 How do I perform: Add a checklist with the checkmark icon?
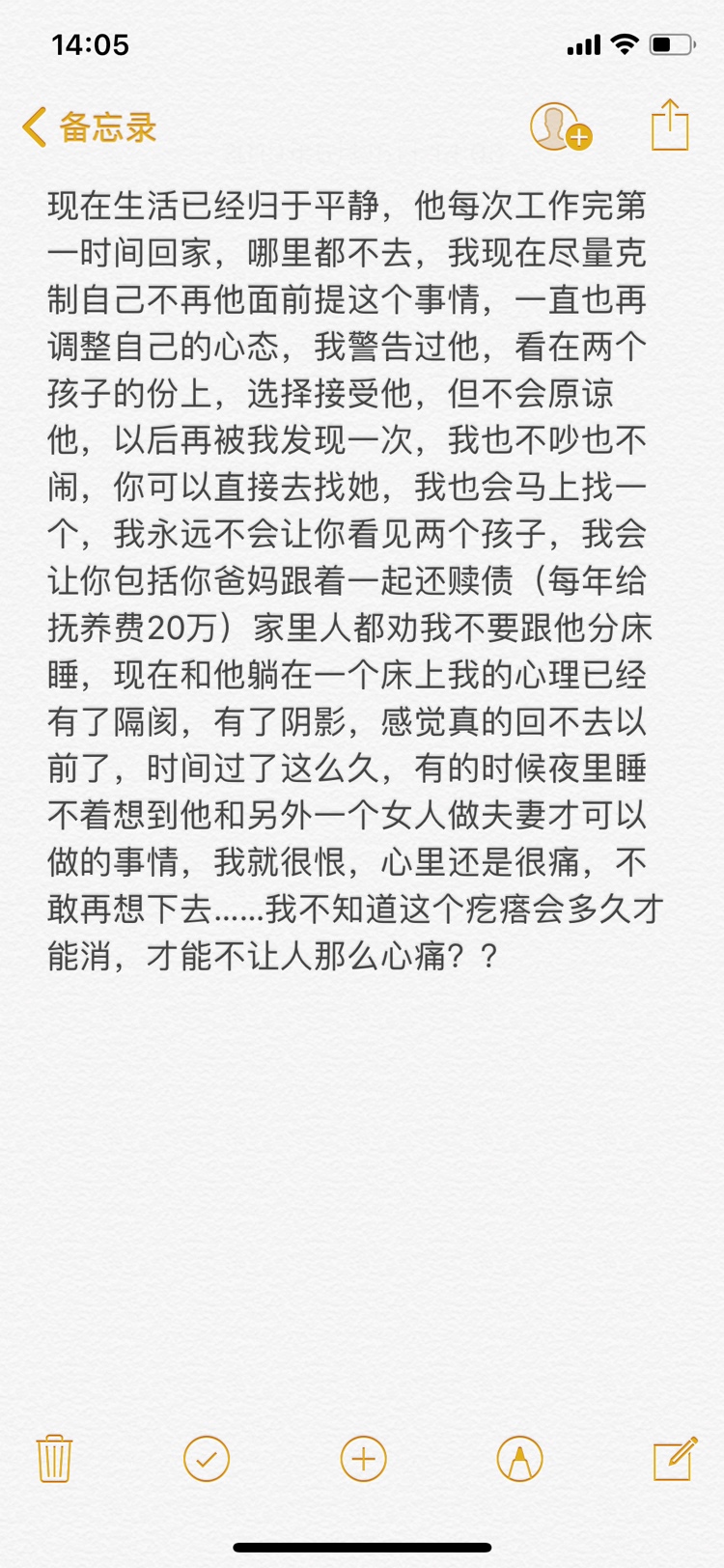207,1458
